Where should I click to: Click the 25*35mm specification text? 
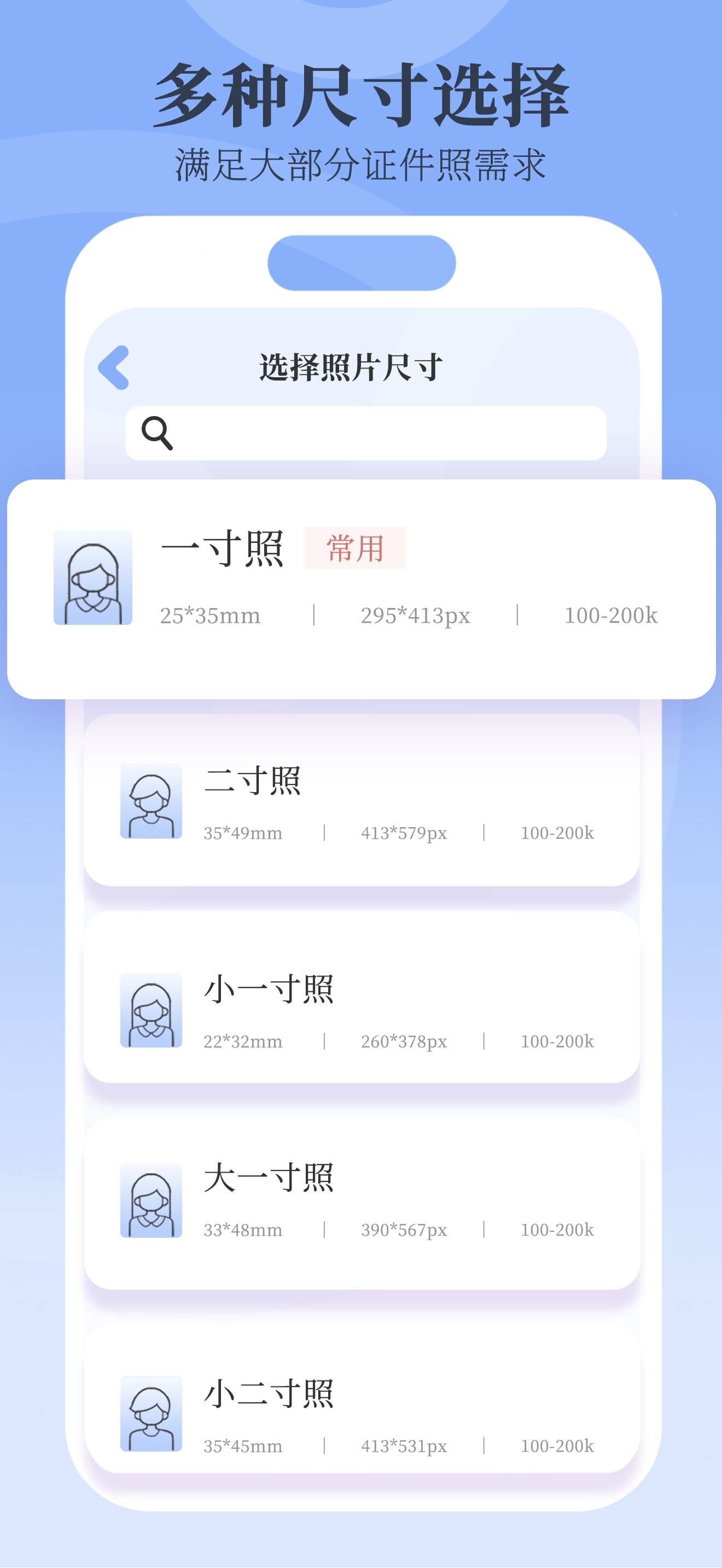point(210,616)
